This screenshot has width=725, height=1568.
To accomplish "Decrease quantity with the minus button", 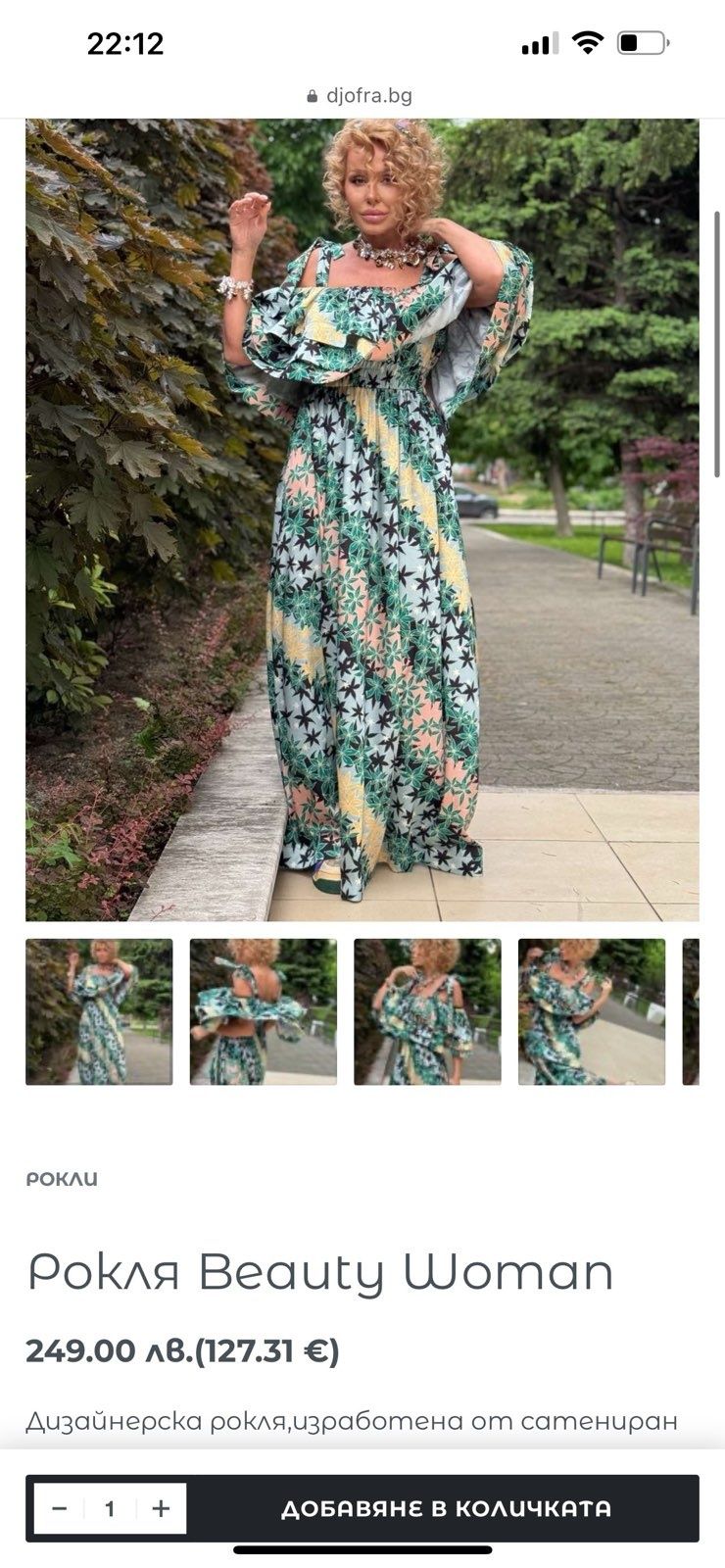I will [x=59, y=1508].
